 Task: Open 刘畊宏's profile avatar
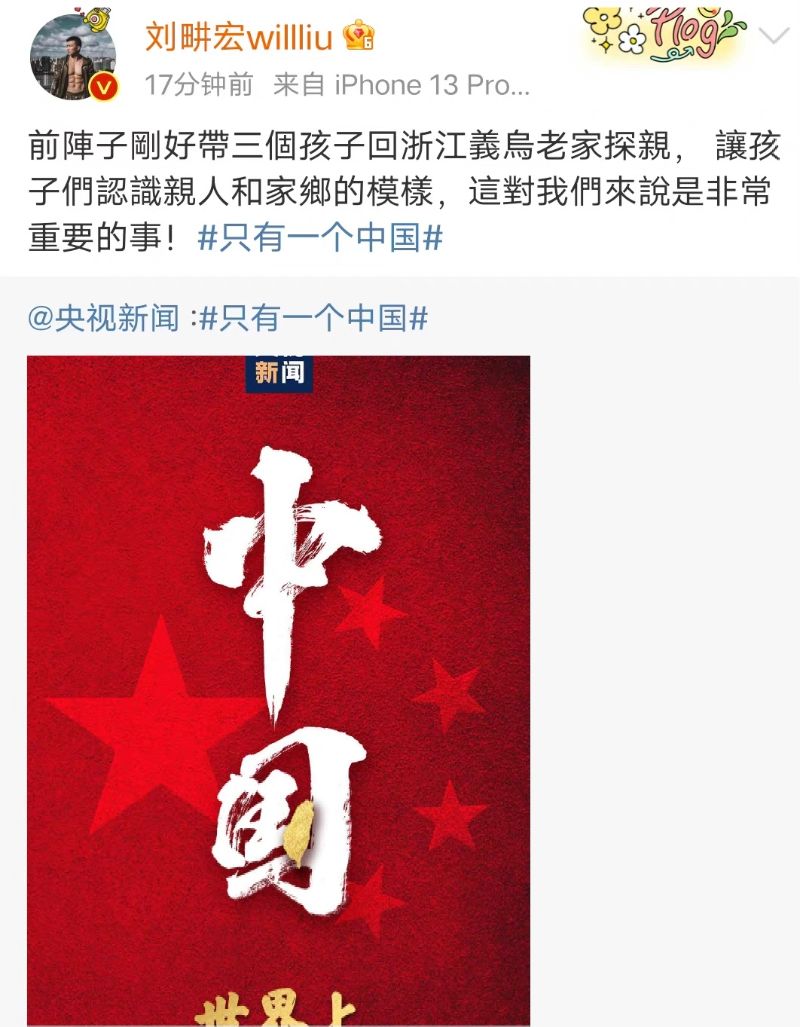pyautogui.click(x=73, y=58)
